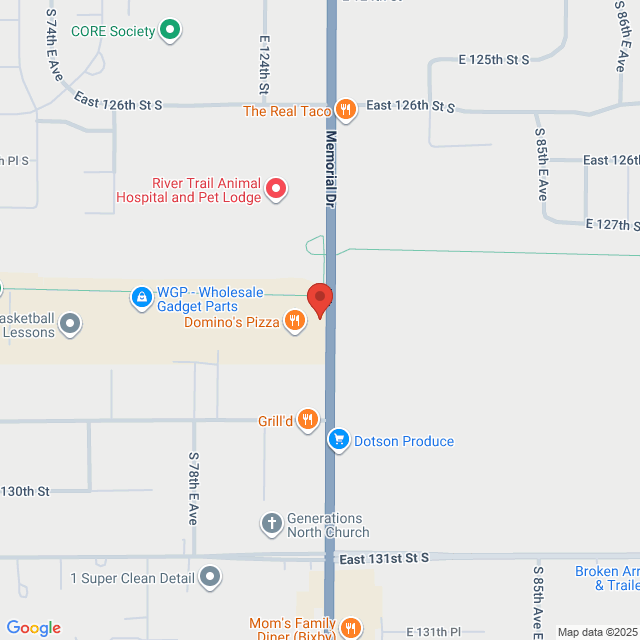Open 1 Super Clean Detail marker

(210, 576)
